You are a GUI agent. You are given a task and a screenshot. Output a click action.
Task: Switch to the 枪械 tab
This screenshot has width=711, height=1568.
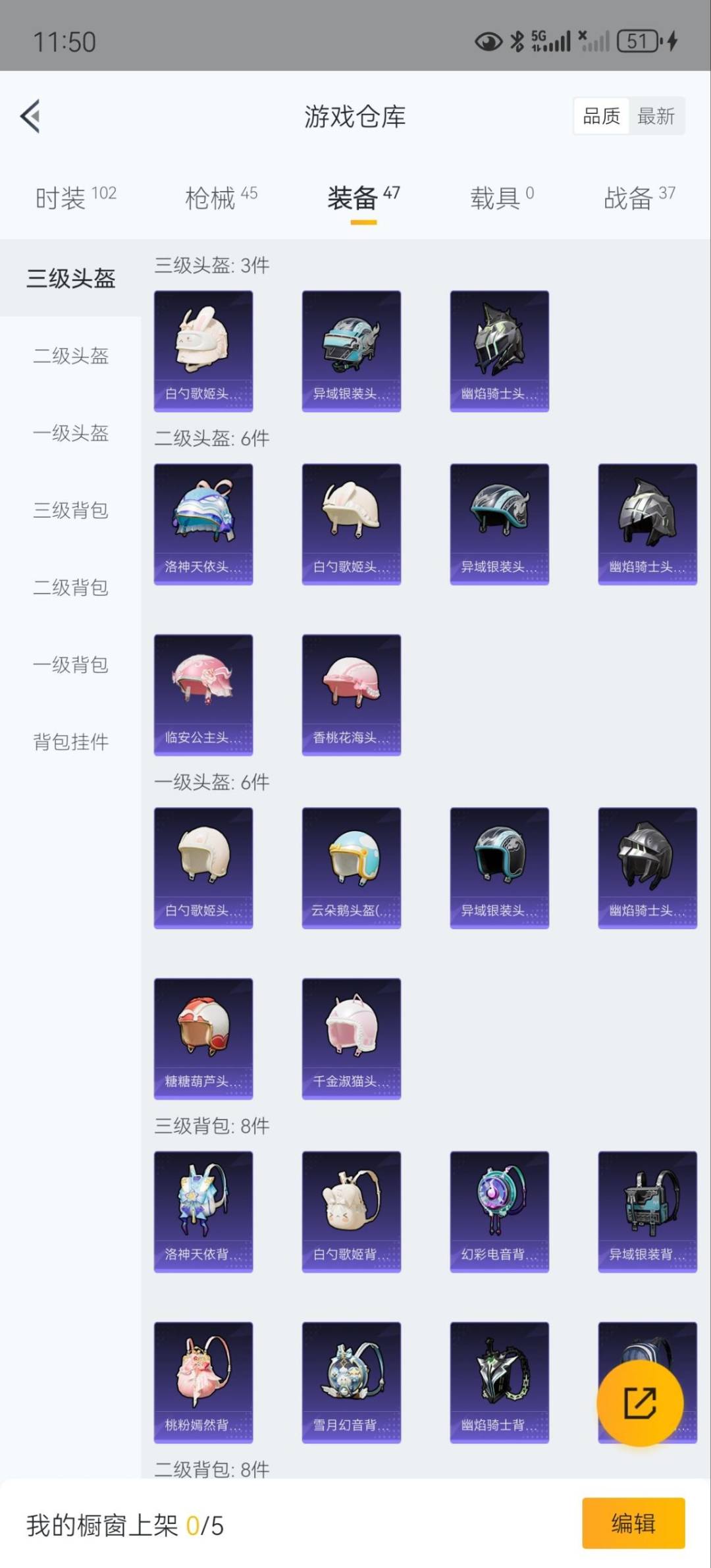pos(221,198)
